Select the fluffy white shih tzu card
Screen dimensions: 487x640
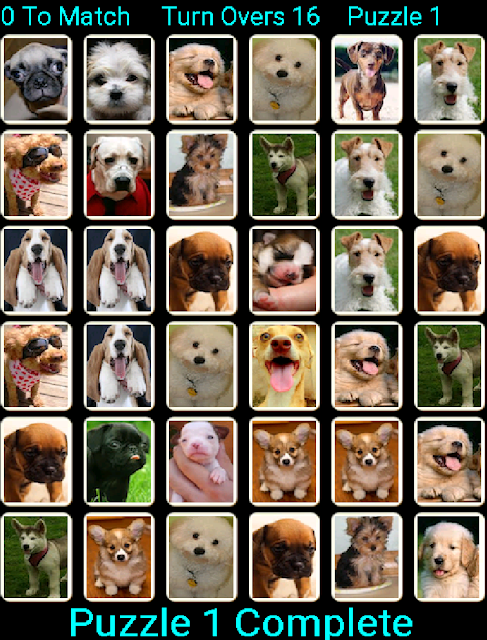(x=119, y=79)
